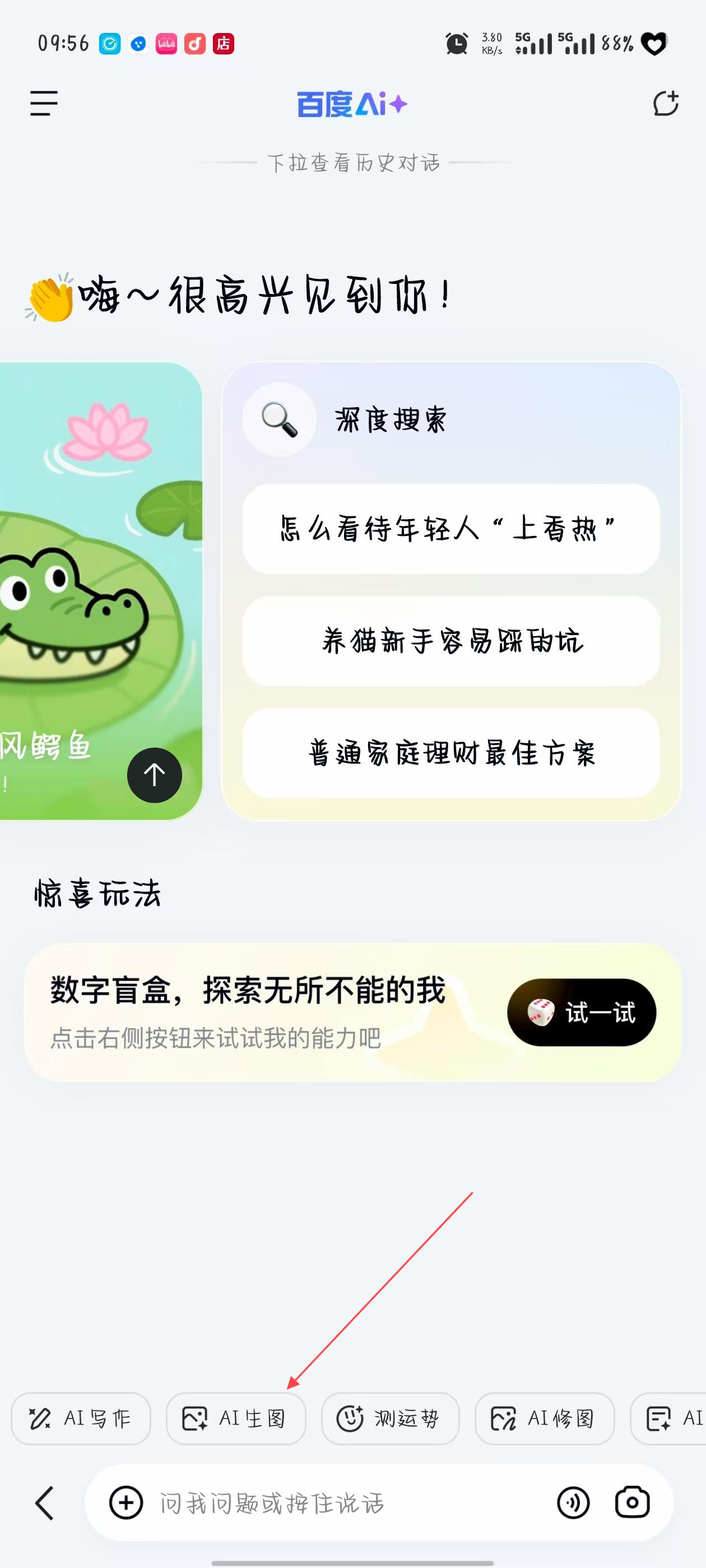Start a new chat conversation
This screenshot has height=1568, width=706.
[665, 104]
